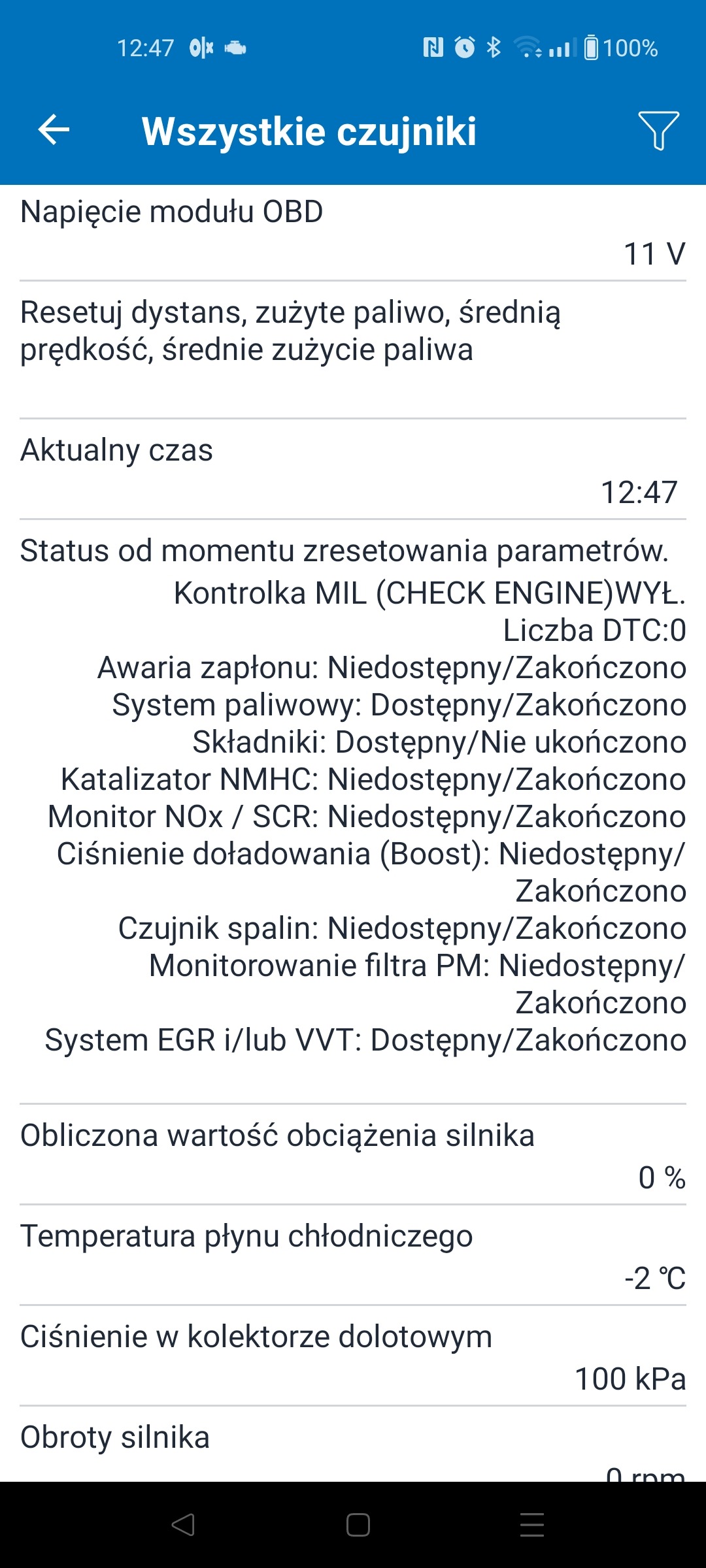Open recent apps from navigation bar
Viewport: 706px width, 1568px height.
(531, 1525)
